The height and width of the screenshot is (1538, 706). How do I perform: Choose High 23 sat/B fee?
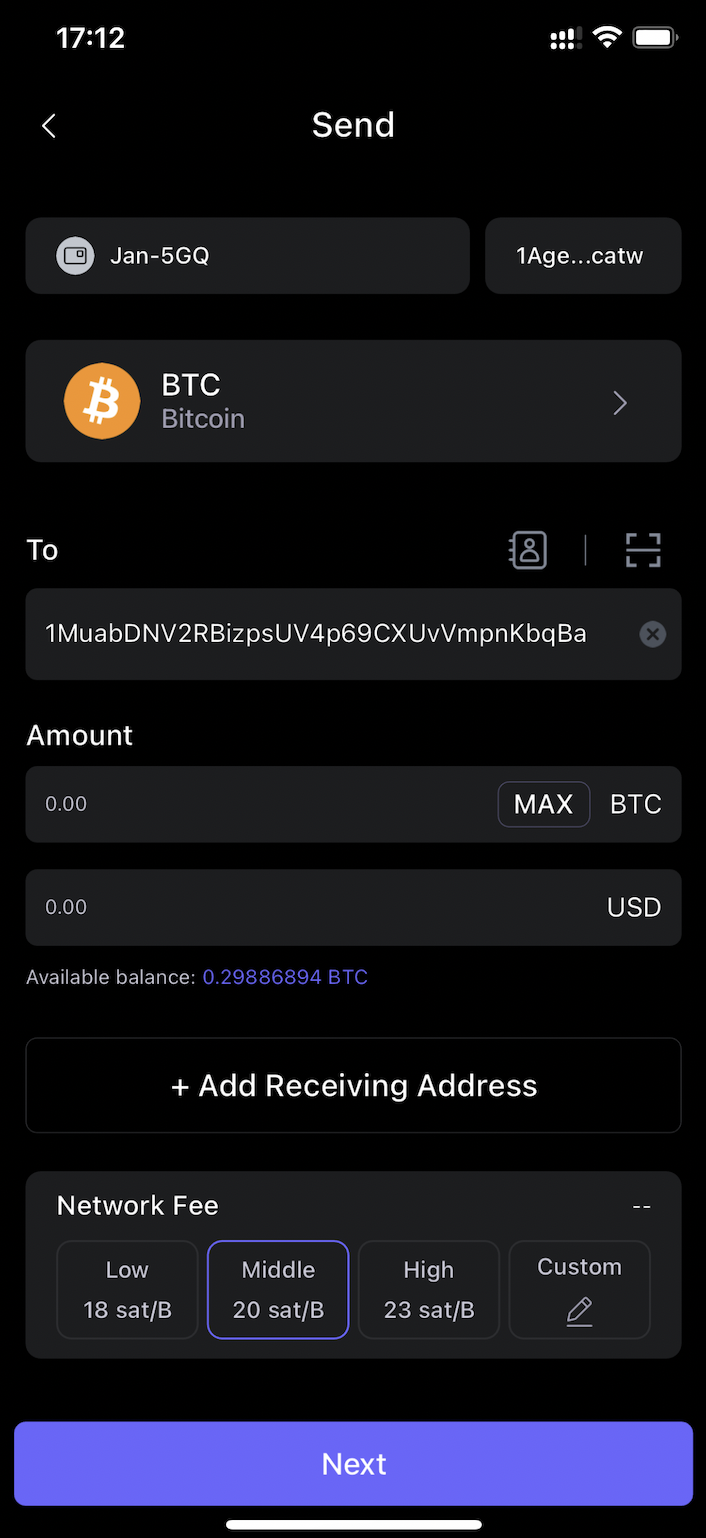[x=428, y=1289]
